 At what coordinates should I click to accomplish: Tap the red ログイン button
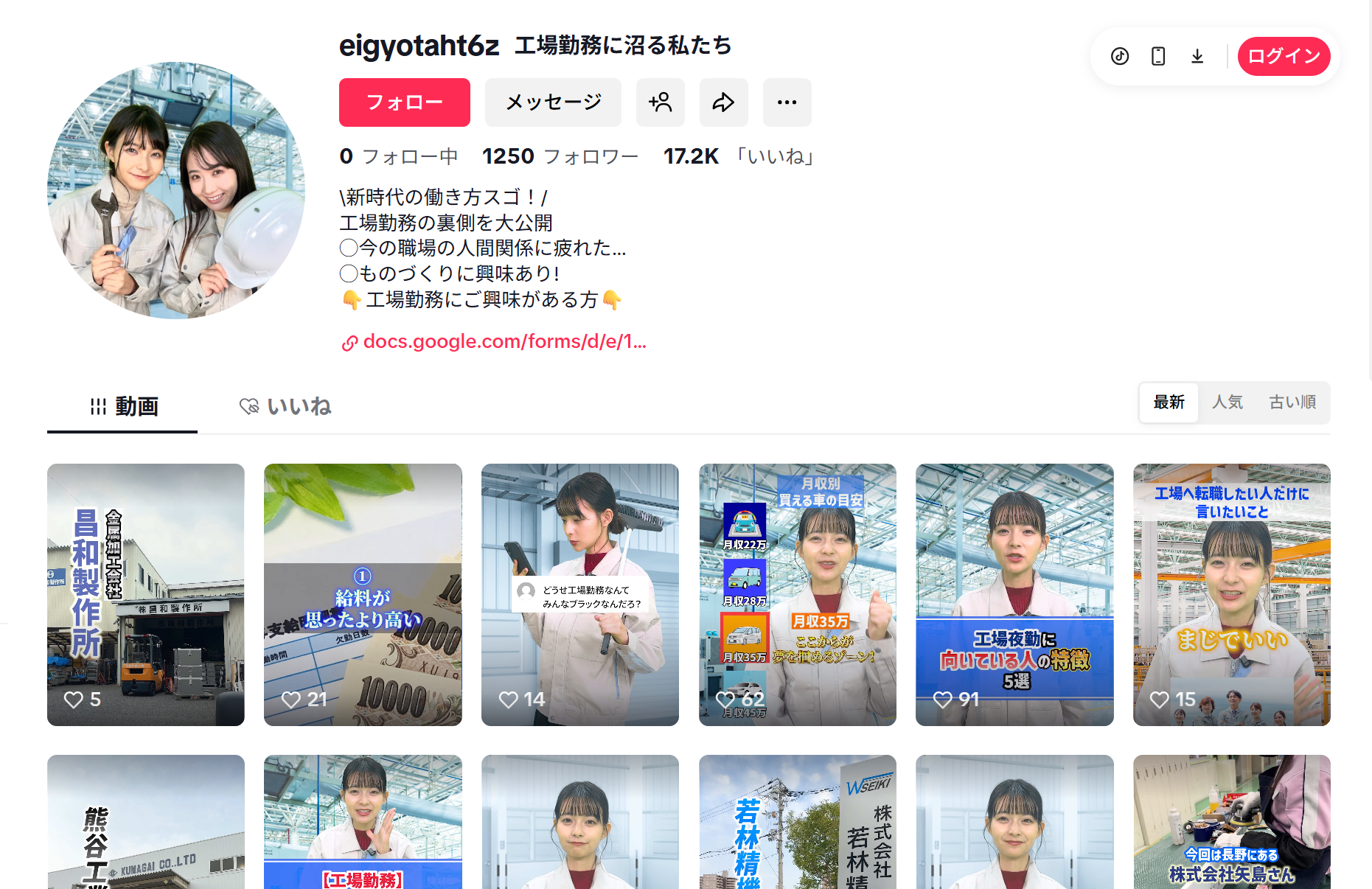click(x=1283, y=56)
